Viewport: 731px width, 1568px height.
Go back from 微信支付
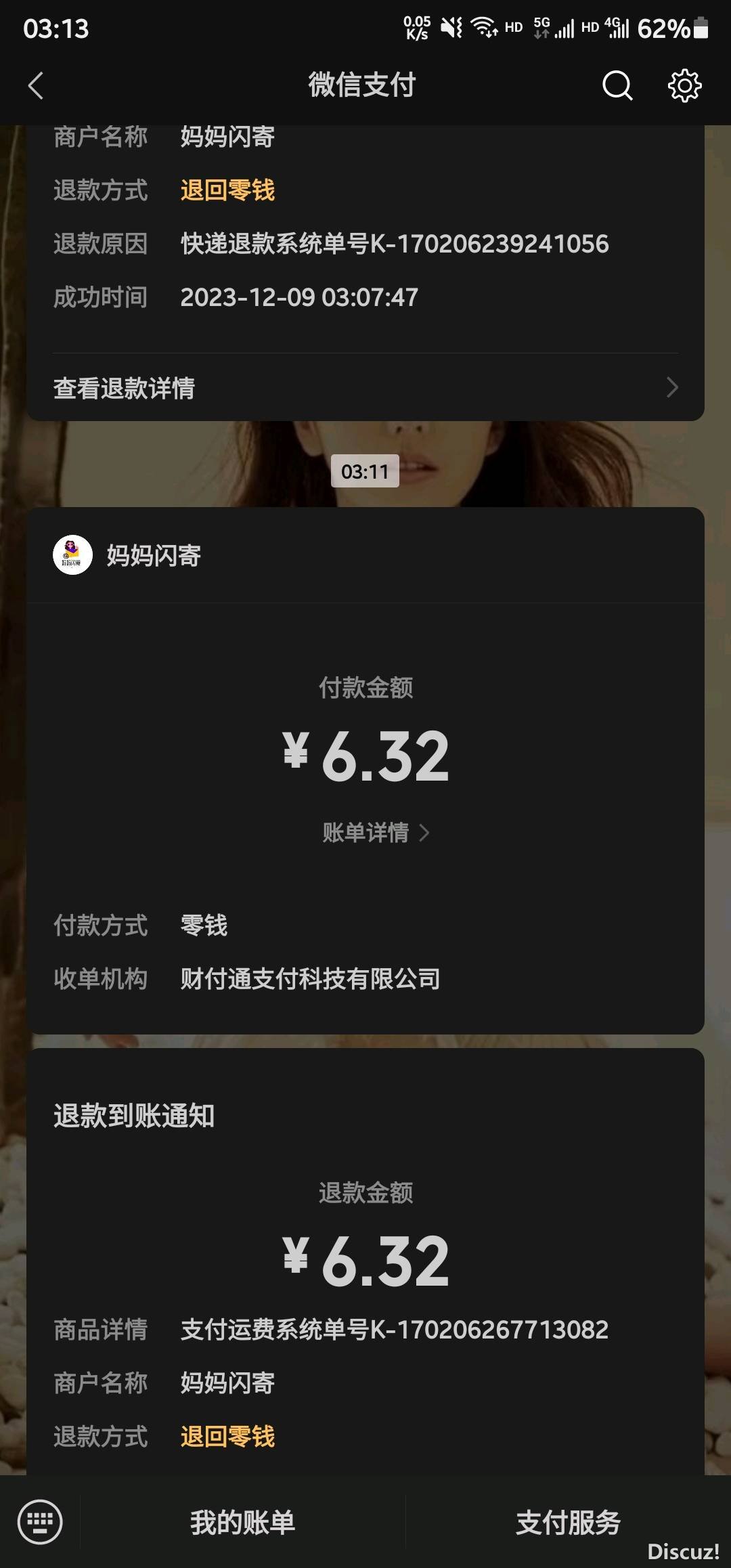pos(37,86)
